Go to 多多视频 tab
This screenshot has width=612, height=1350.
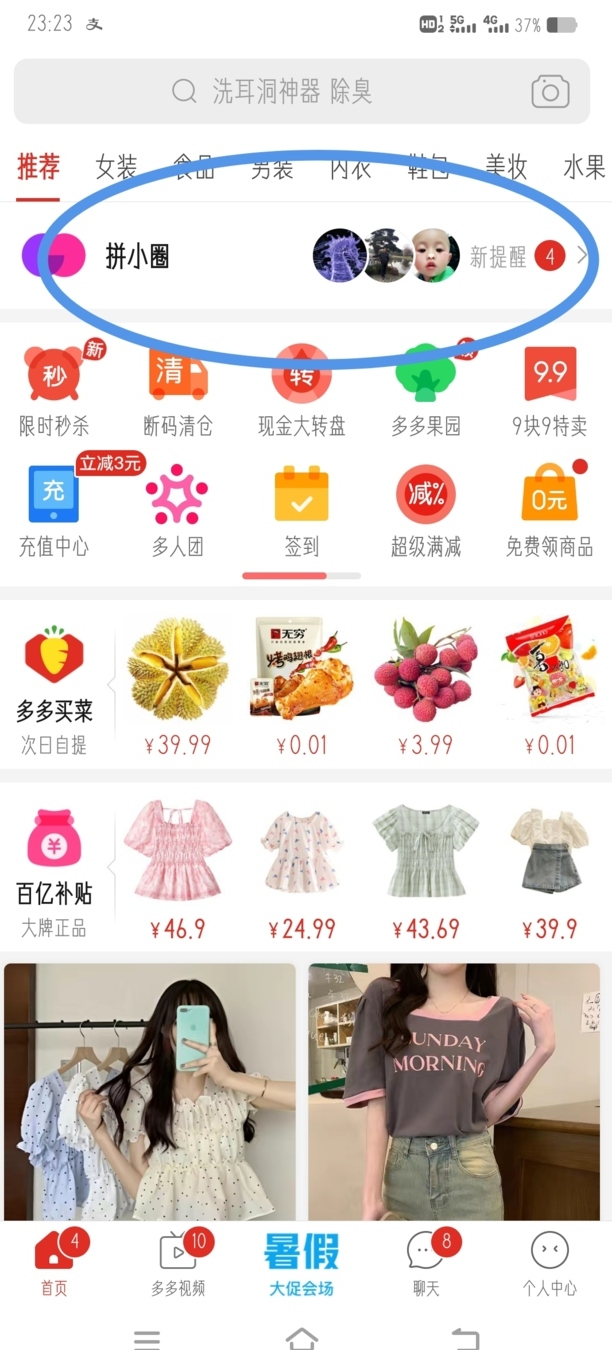[178, 1264]
